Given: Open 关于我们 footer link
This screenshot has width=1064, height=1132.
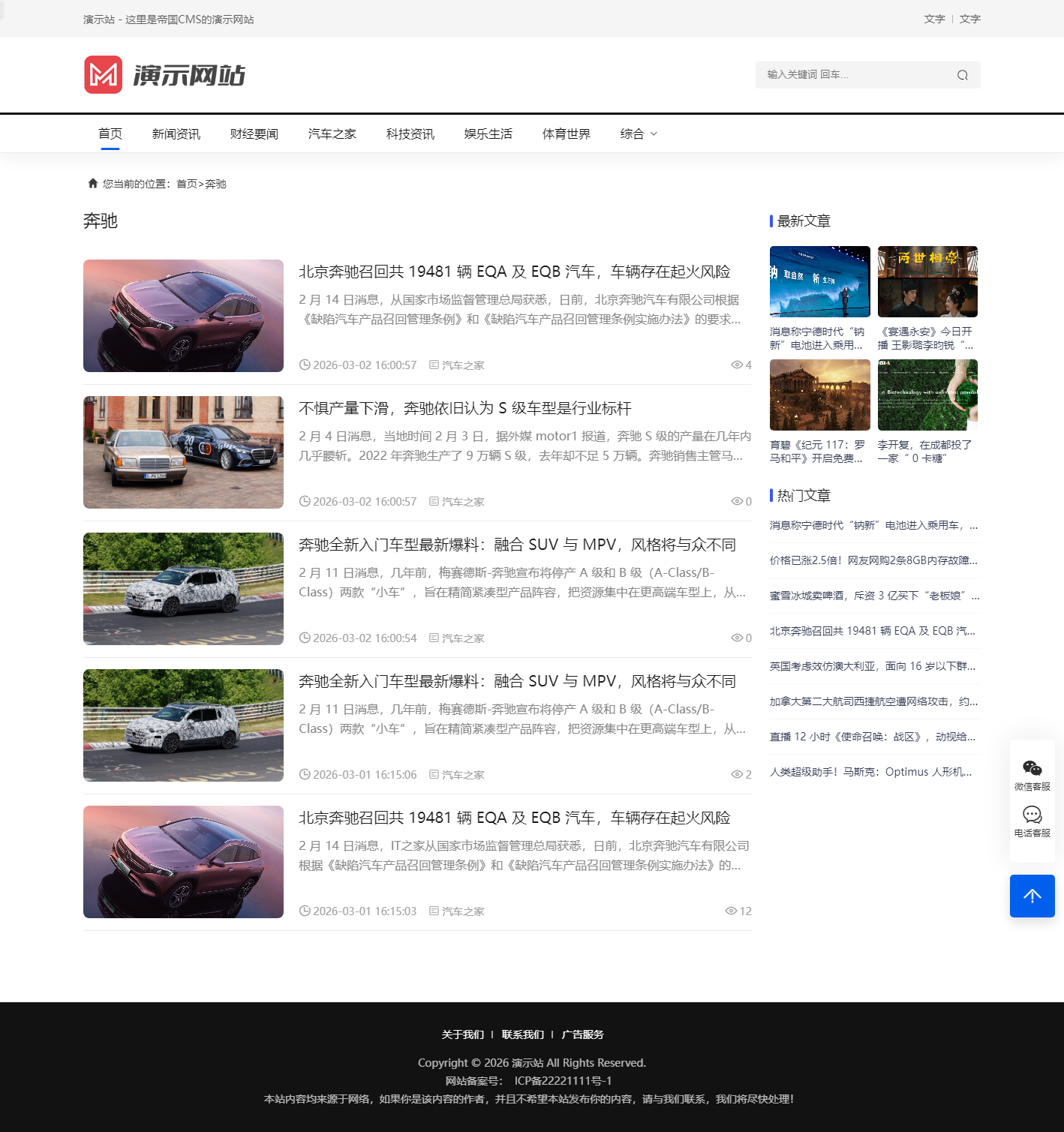Looking at the screenshot, I should (462, 1034).
